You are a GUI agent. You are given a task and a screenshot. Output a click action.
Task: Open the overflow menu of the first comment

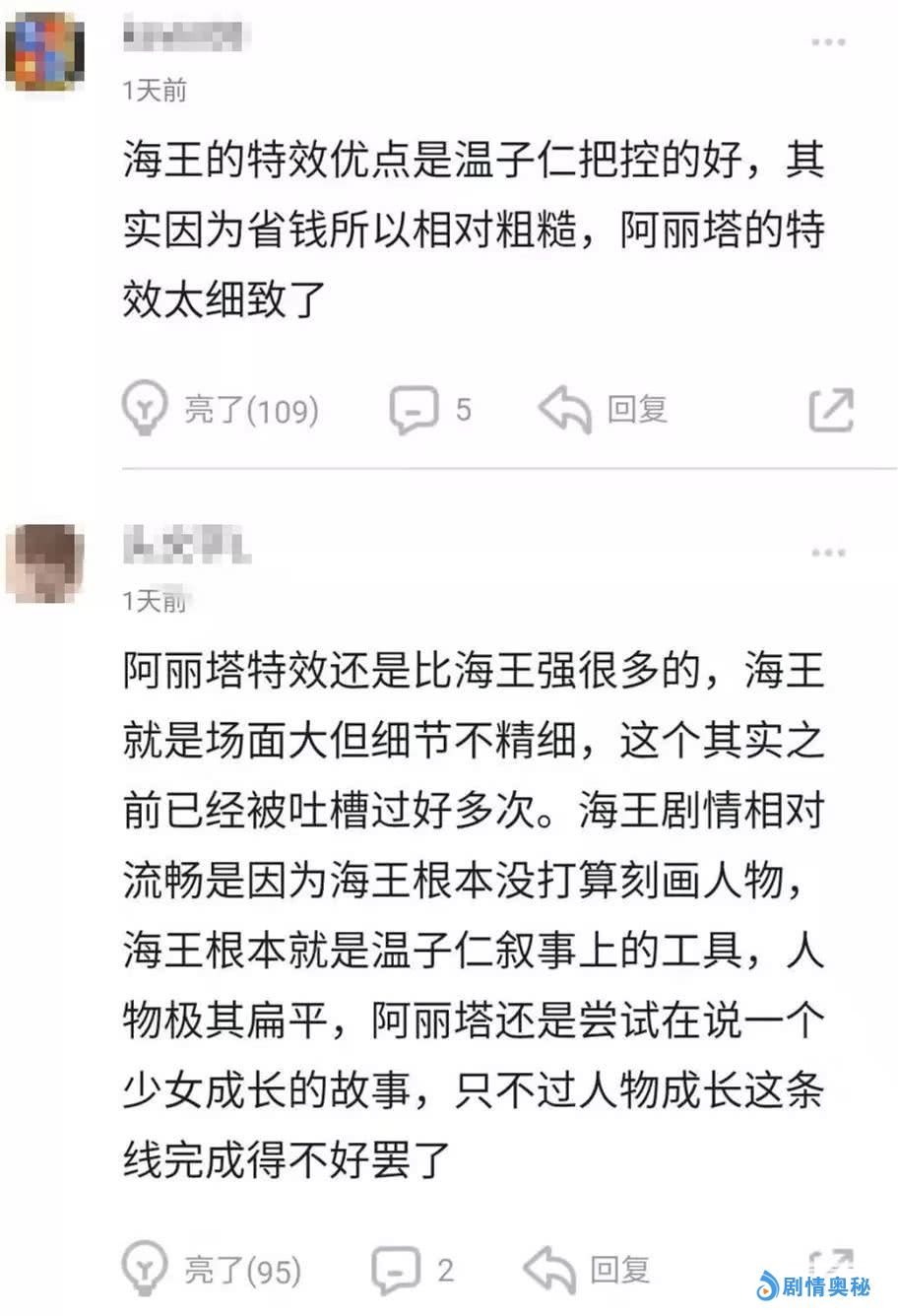828,42
